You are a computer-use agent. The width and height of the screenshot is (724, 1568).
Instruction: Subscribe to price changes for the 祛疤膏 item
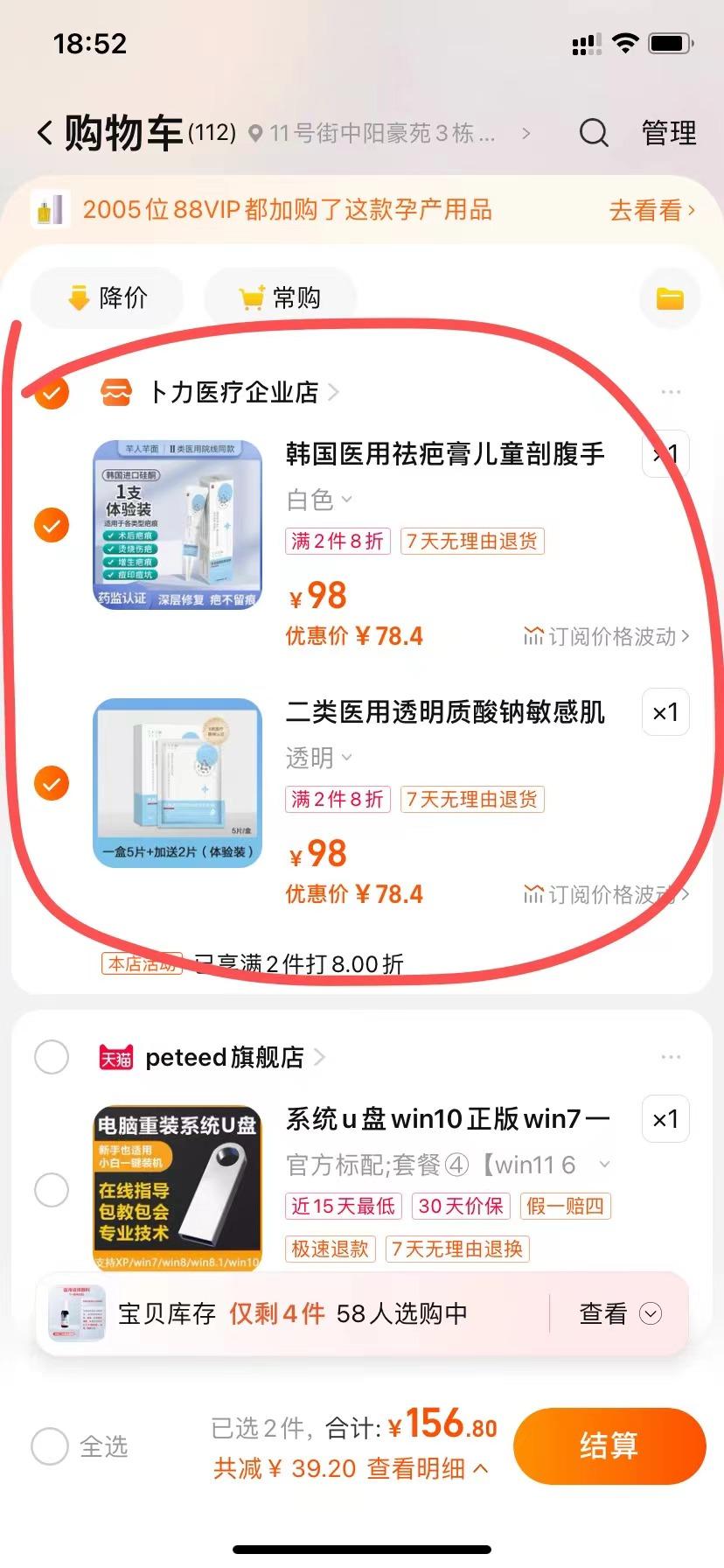(605, 636)
